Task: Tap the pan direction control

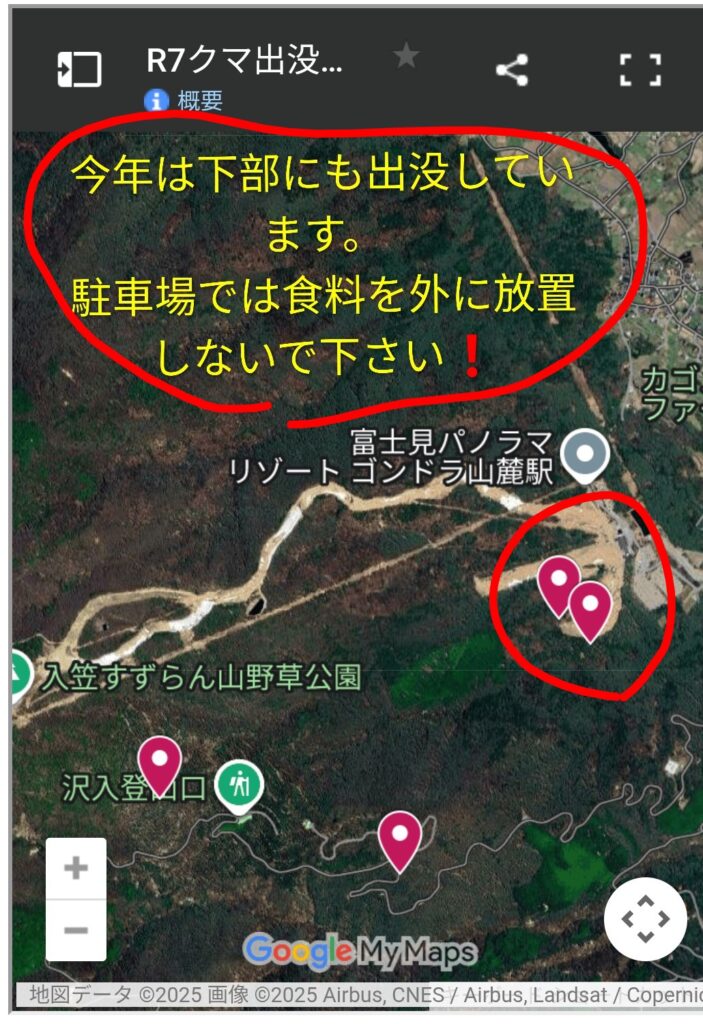Action: point(645,919)
